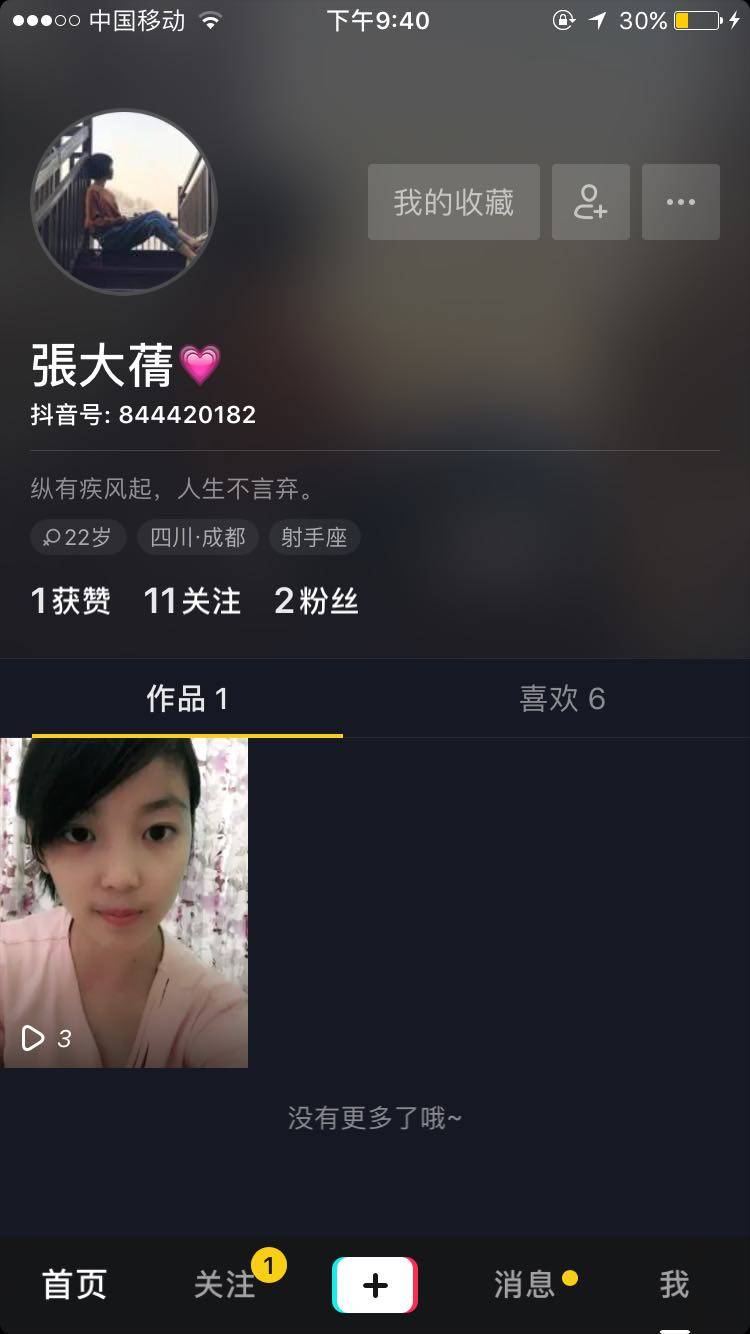Open 我的收藏 favorites
The width and height of the screenshot is (750, 1334).
[x=453, y=202]
